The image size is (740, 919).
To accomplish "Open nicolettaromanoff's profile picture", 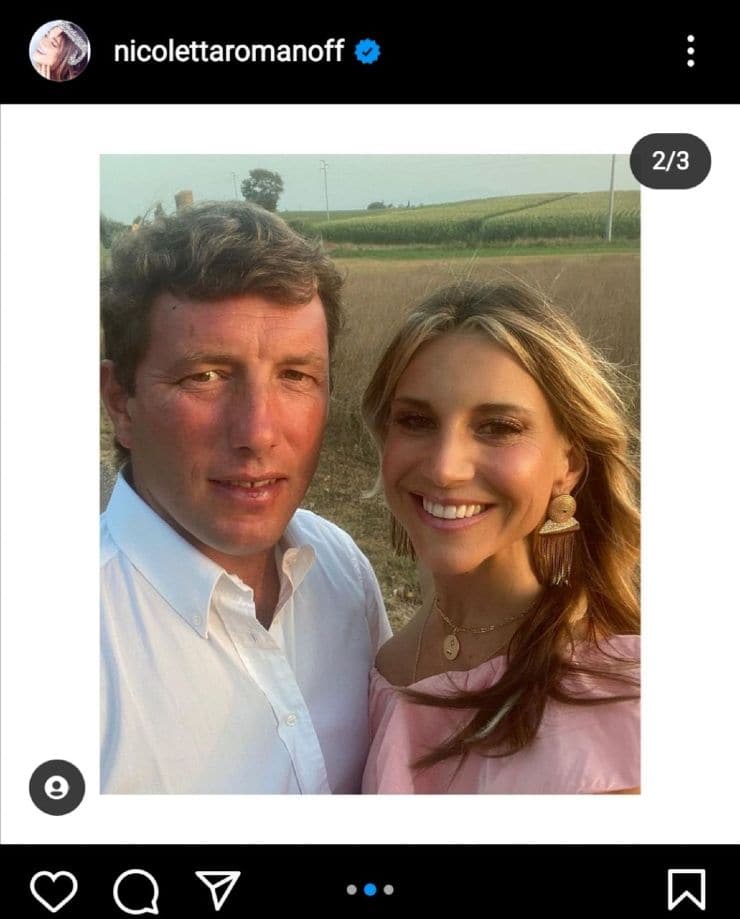I will click(x=59, y=51).
